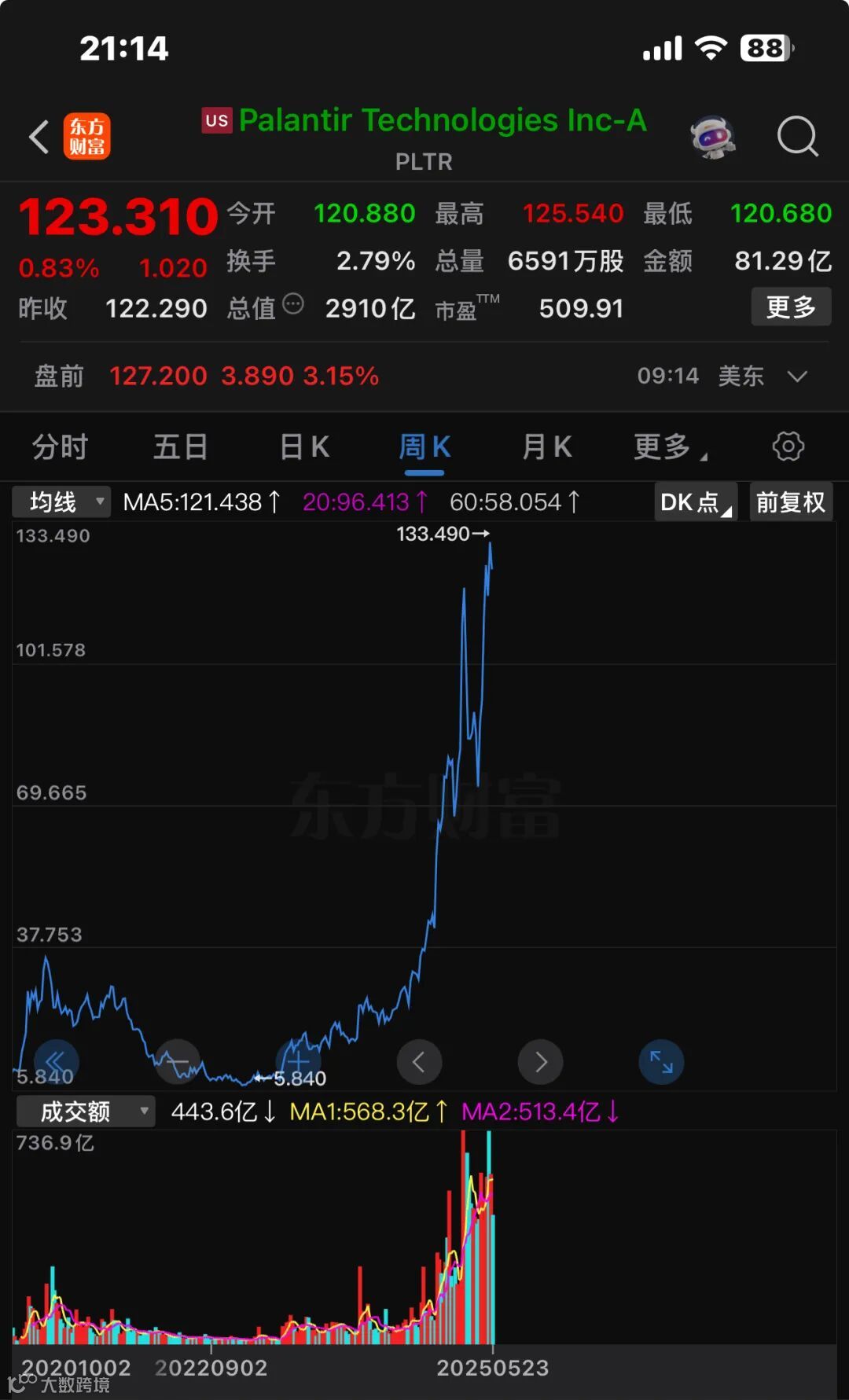The image size is (849, 1400).
Task: Go back using the top-left arrow
Action: pyautogui.click(x=39, y=137)
